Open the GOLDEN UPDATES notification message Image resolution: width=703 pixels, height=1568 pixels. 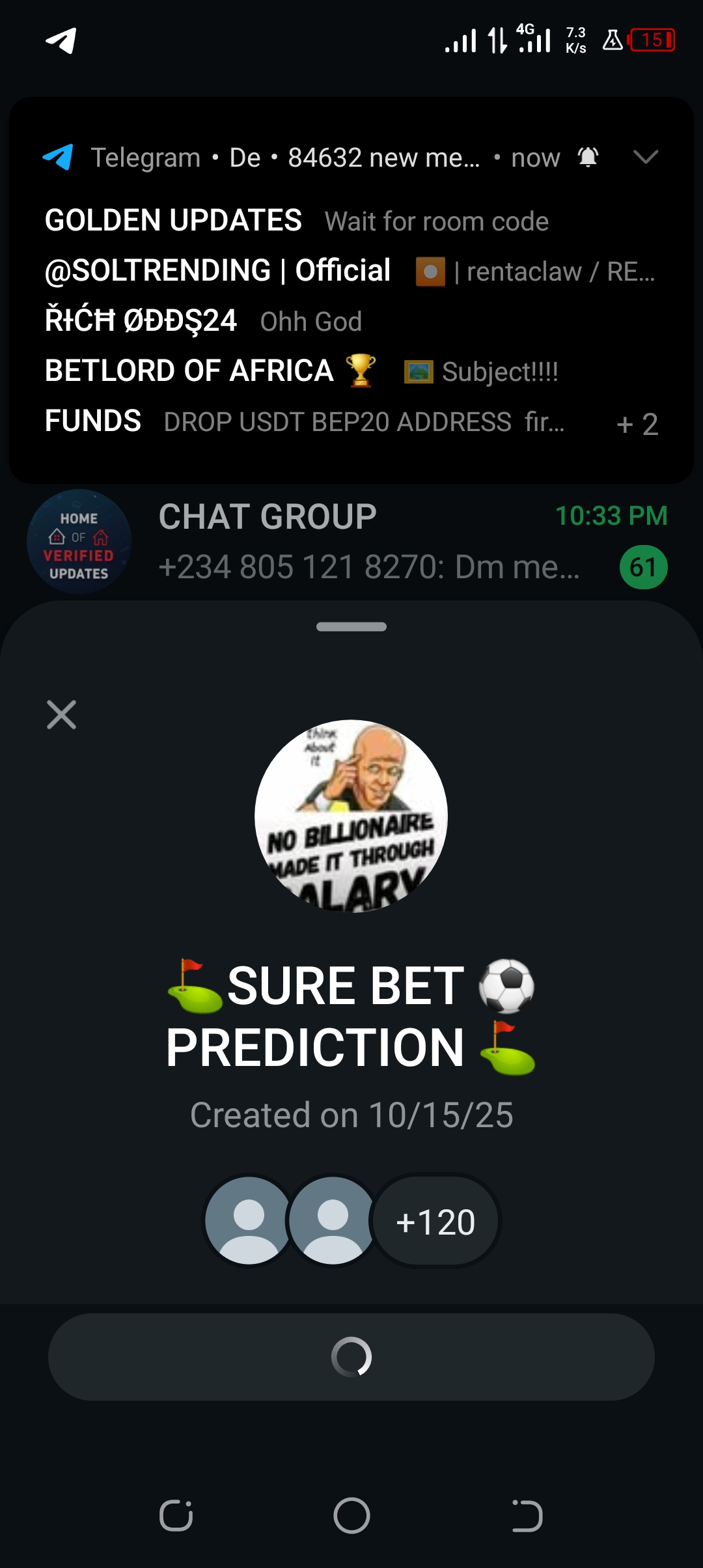click(296, 221)
